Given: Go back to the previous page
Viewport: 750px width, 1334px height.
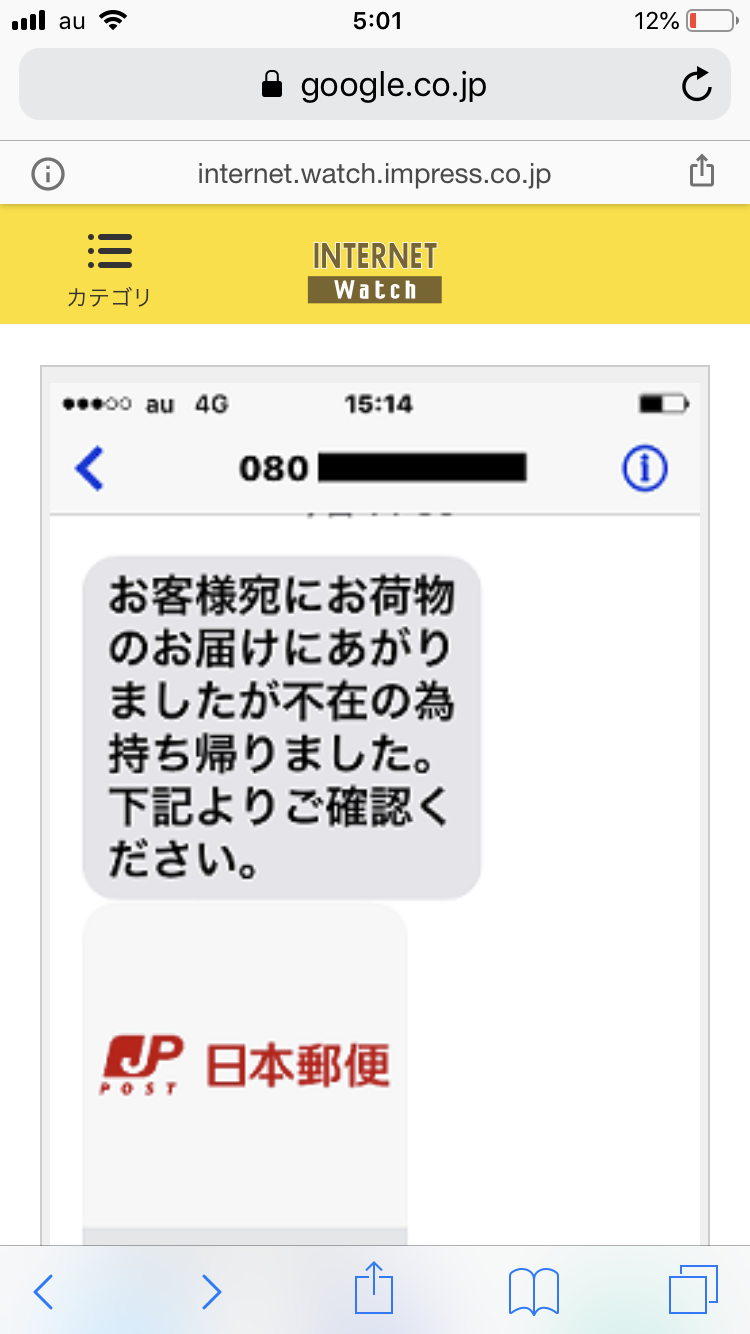Looking at the screenshot, I should tap(43, 1292).
